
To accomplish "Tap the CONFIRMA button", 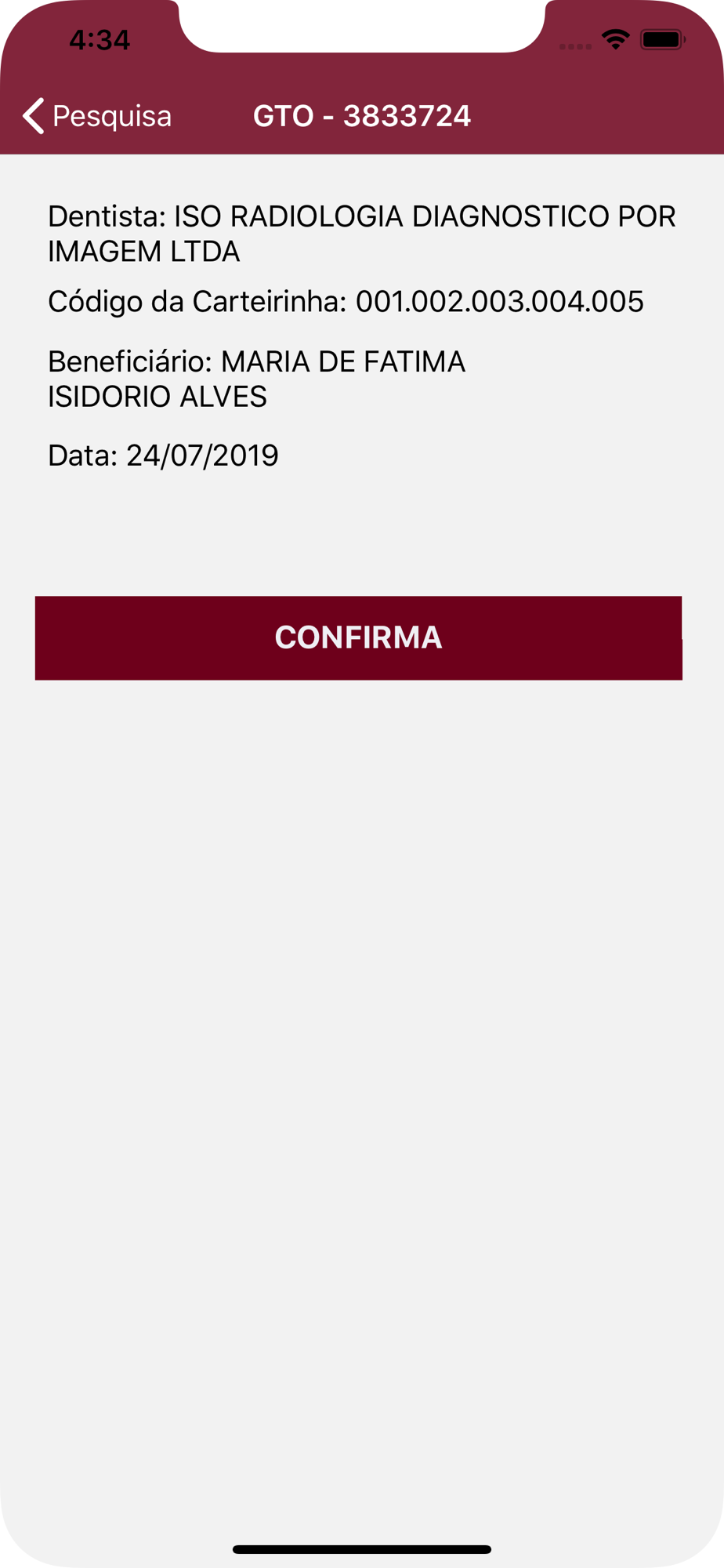I will tap(359, 637).
